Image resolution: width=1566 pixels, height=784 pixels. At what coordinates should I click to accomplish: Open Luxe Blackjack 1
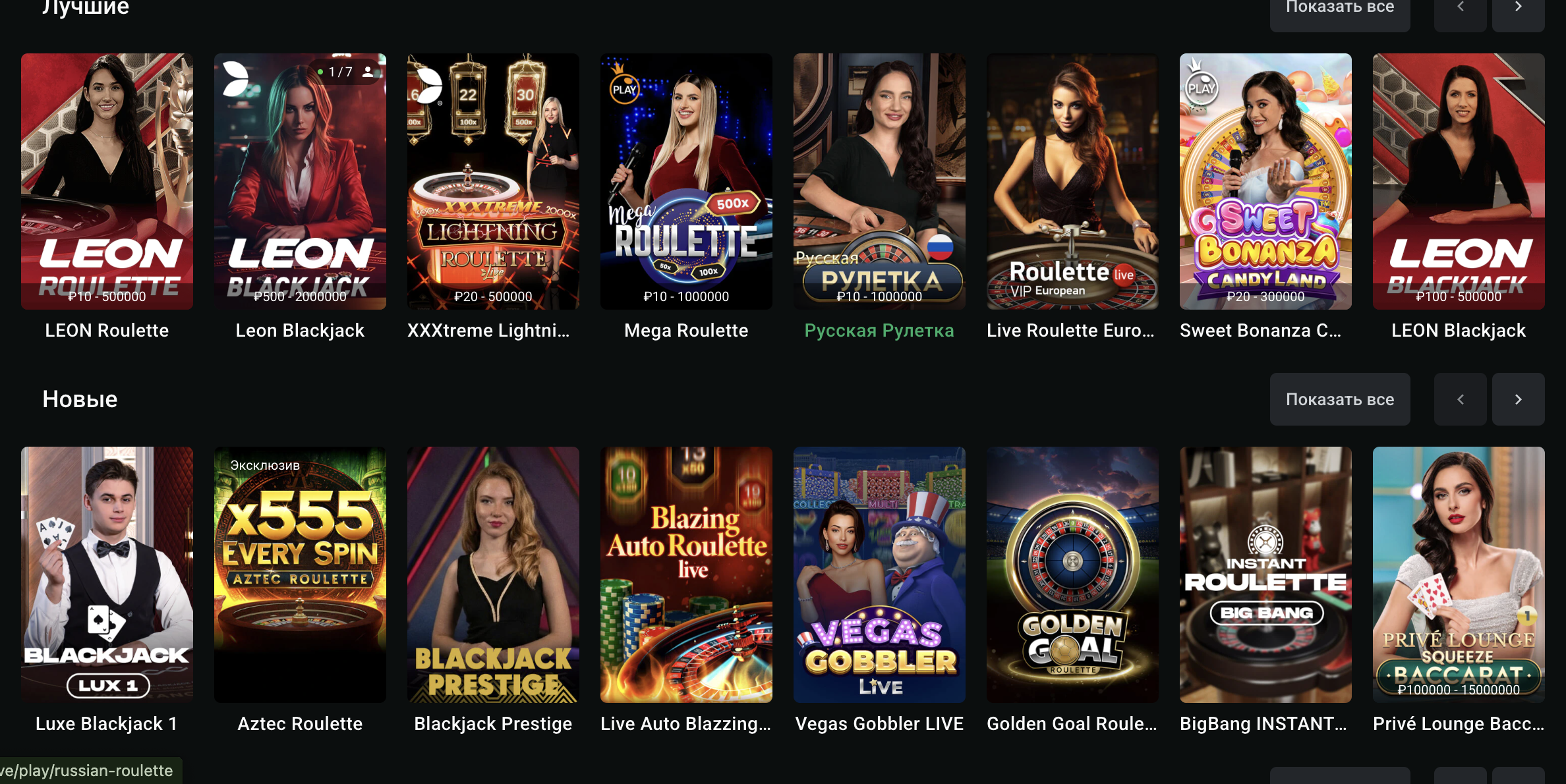tap(107, 574)
